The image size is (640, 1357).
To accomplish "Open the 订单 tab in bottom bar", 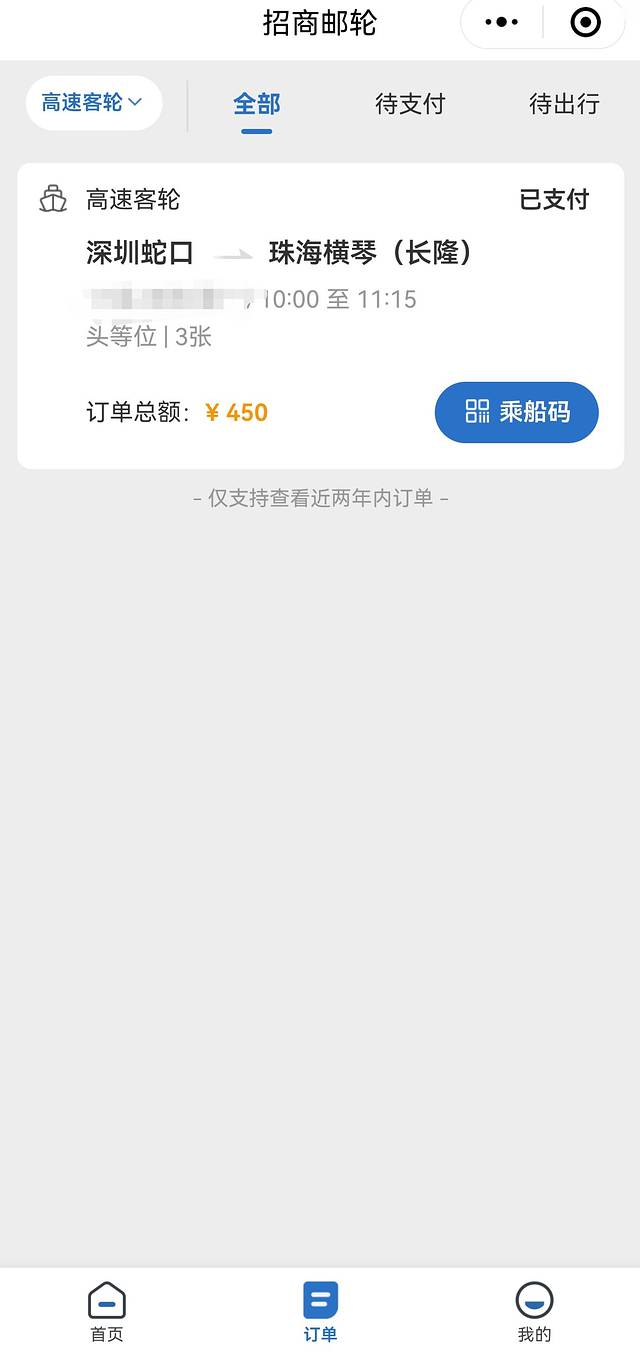I will pyautogui.click(x=320, y=1311).
